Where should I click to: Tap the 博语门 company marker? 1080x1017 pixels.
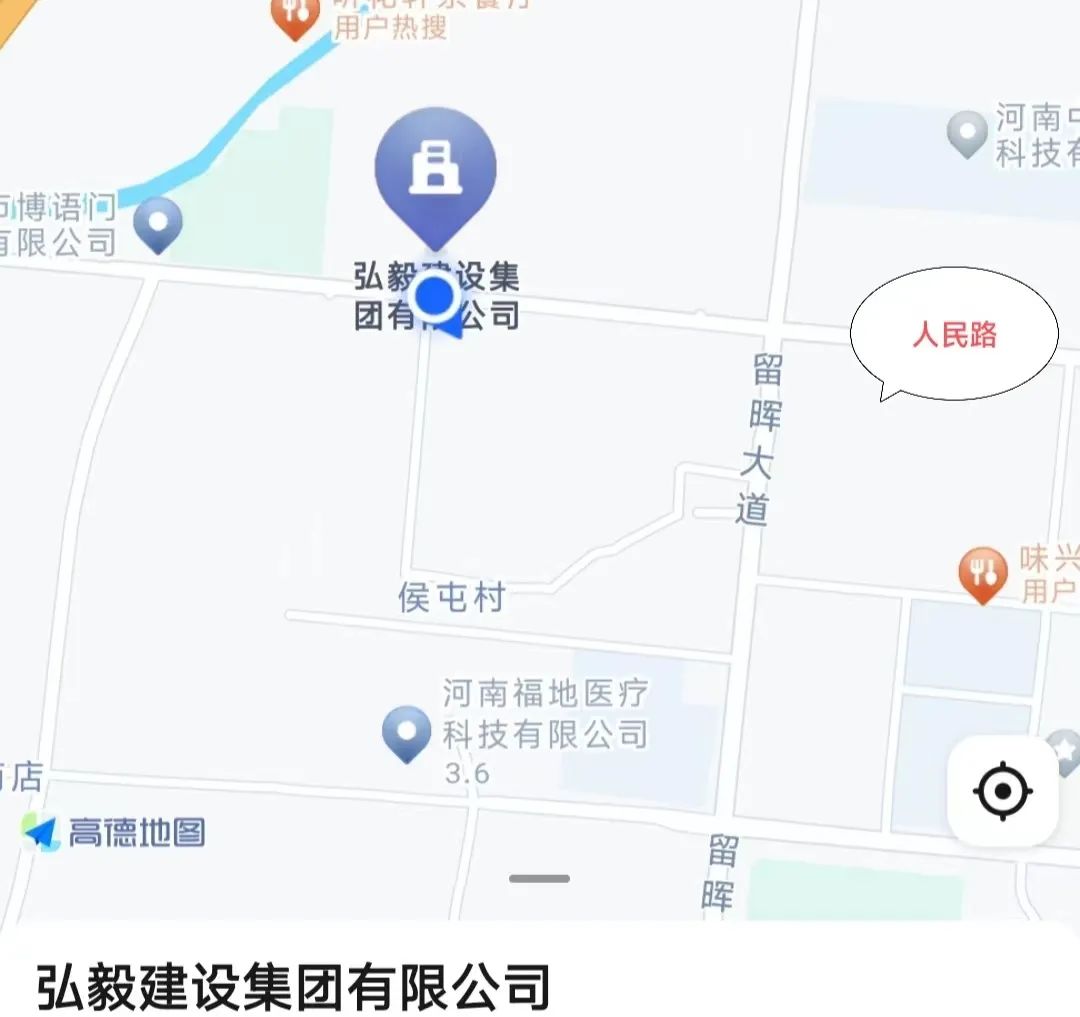tap(158, 223)
